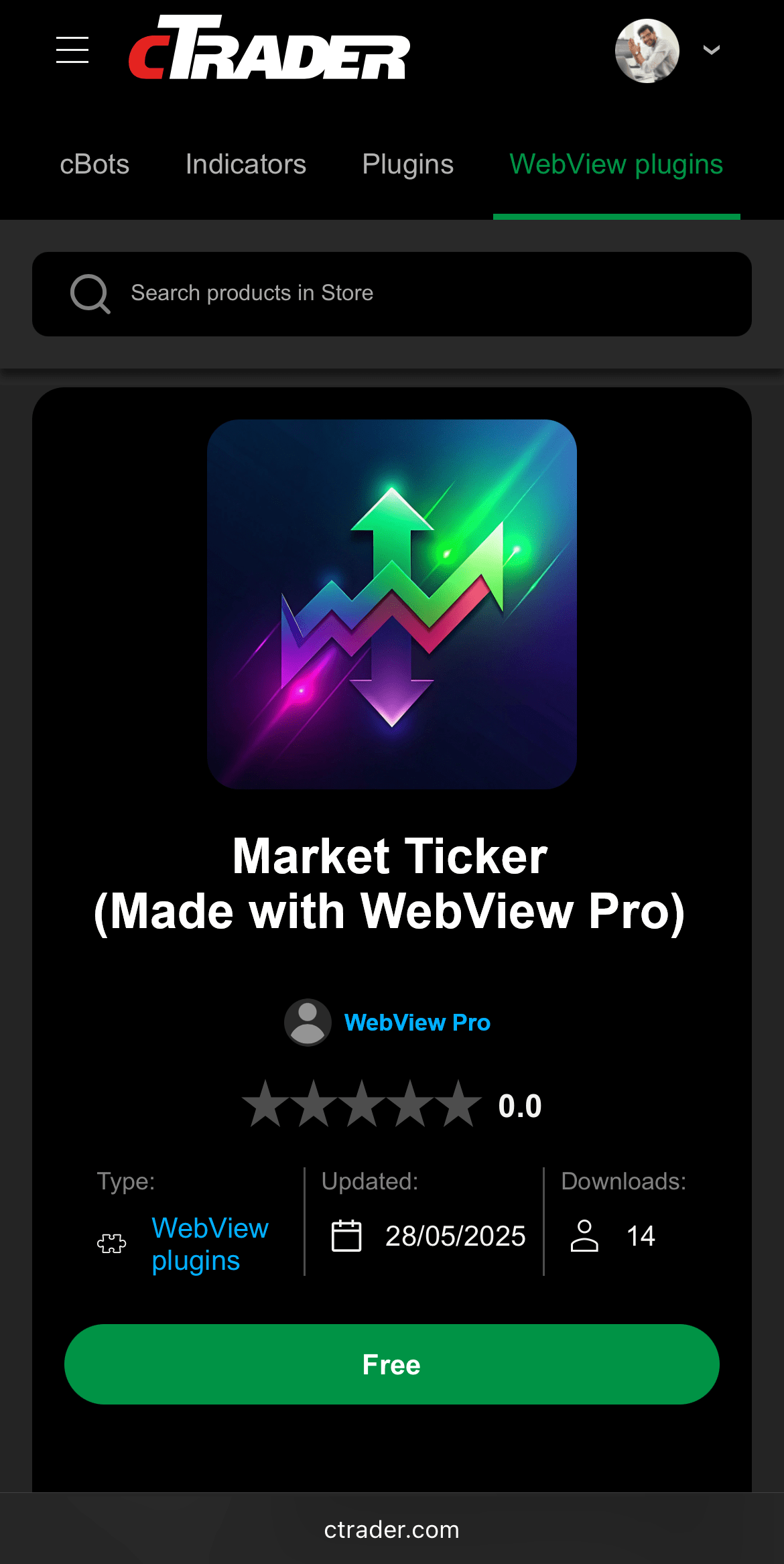Tap the green Free button
784x1564 pixels.
coord(391,1364)
